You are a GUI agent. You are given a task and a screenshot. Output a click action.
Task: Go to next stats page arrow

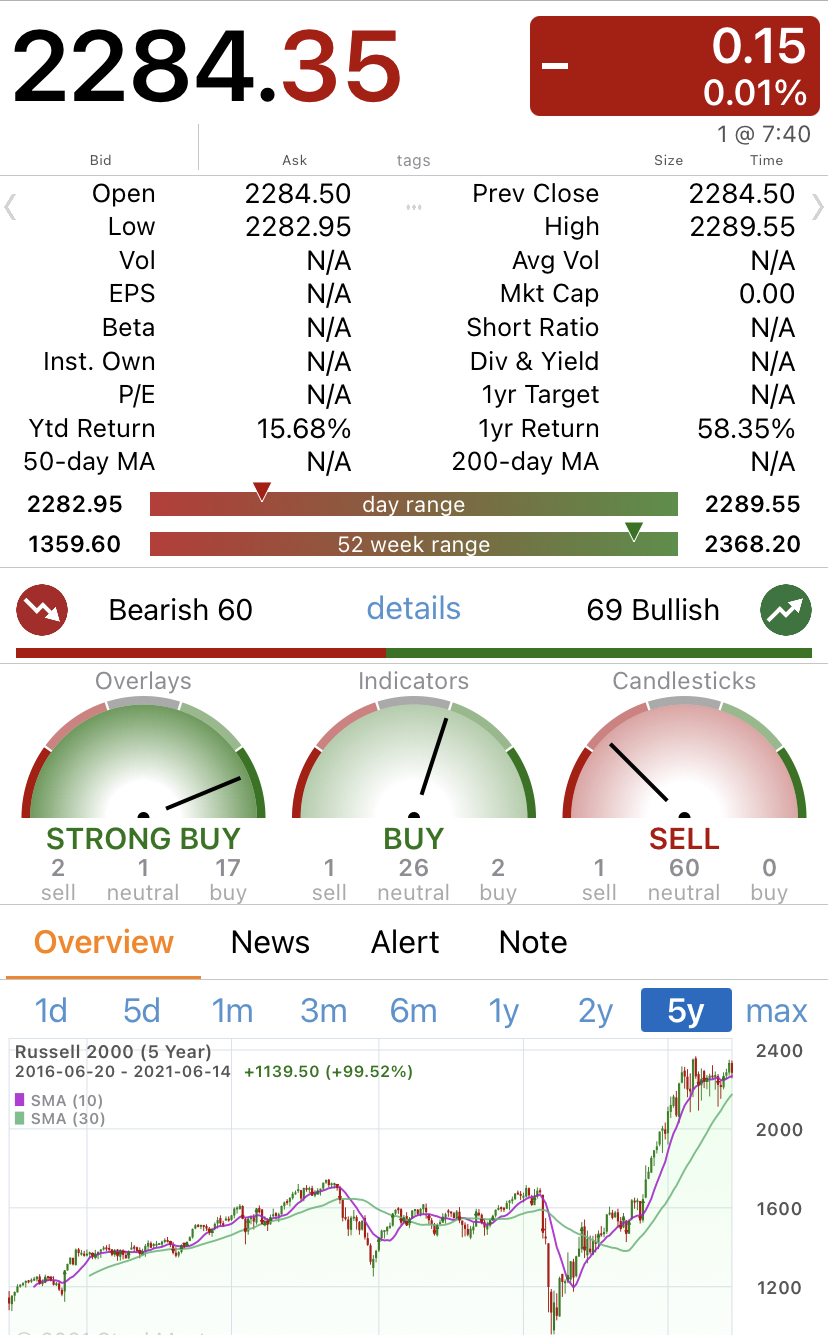click(x=818, y=207)
